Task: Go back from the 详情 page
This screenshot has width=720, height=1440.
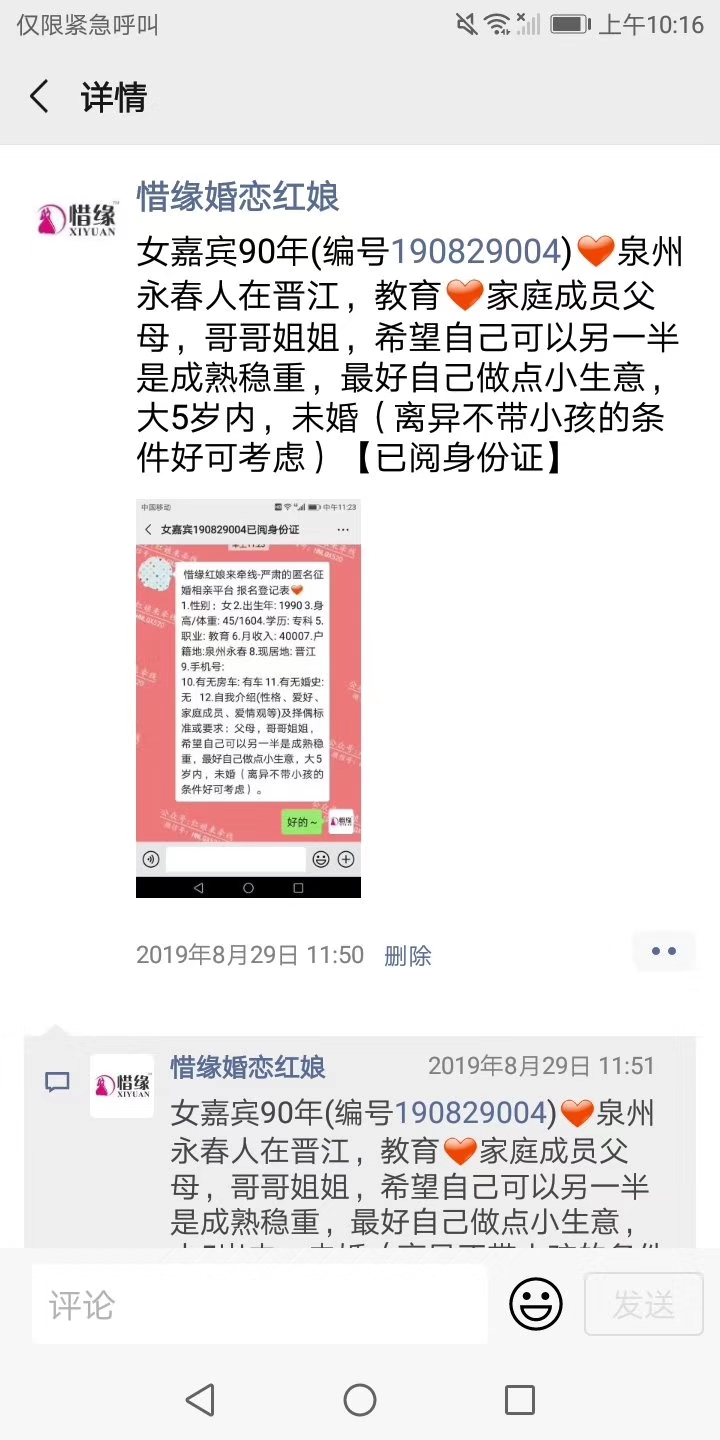Action: [x=40, y=97]
